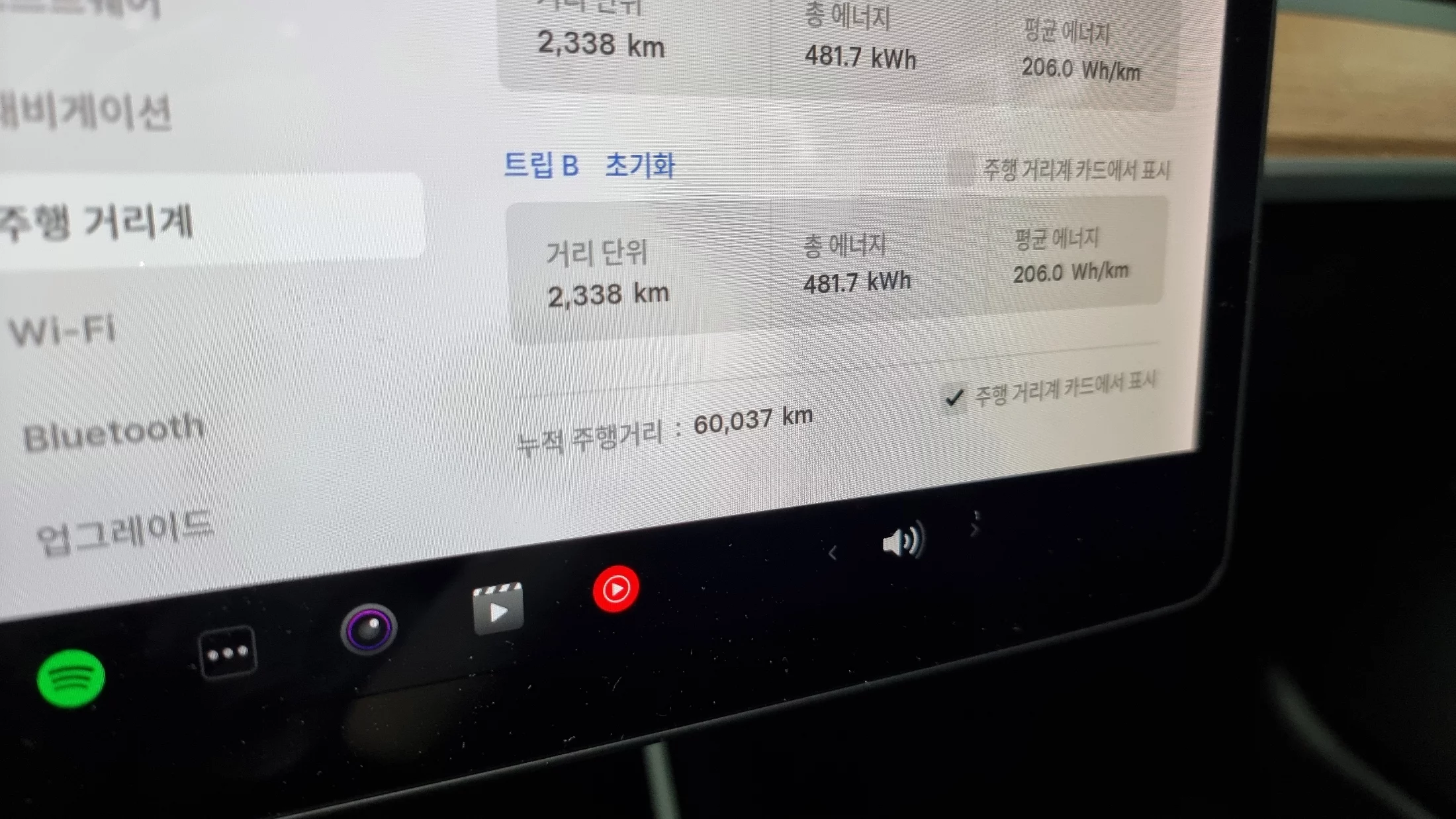This screenshot has height=819, width=1456.
Task: Open Wi-Fi settings
Action: 63,329
